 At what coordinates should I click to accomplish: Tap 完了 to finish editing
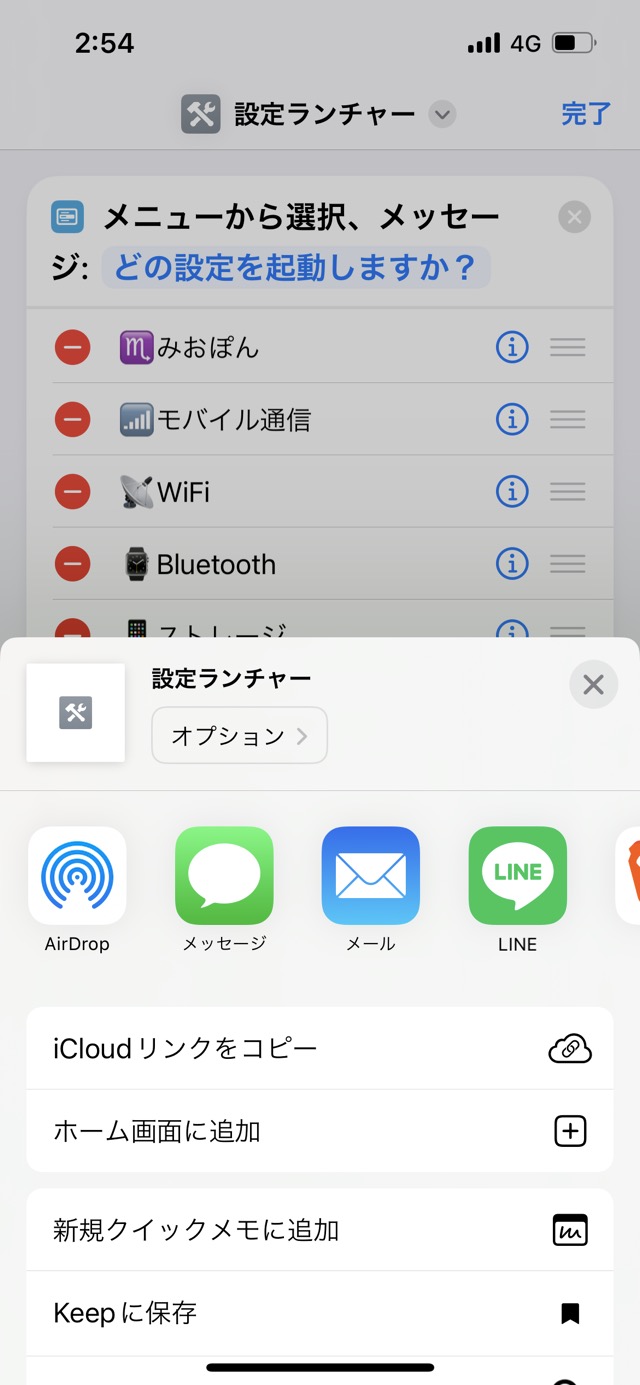(585, 114)
